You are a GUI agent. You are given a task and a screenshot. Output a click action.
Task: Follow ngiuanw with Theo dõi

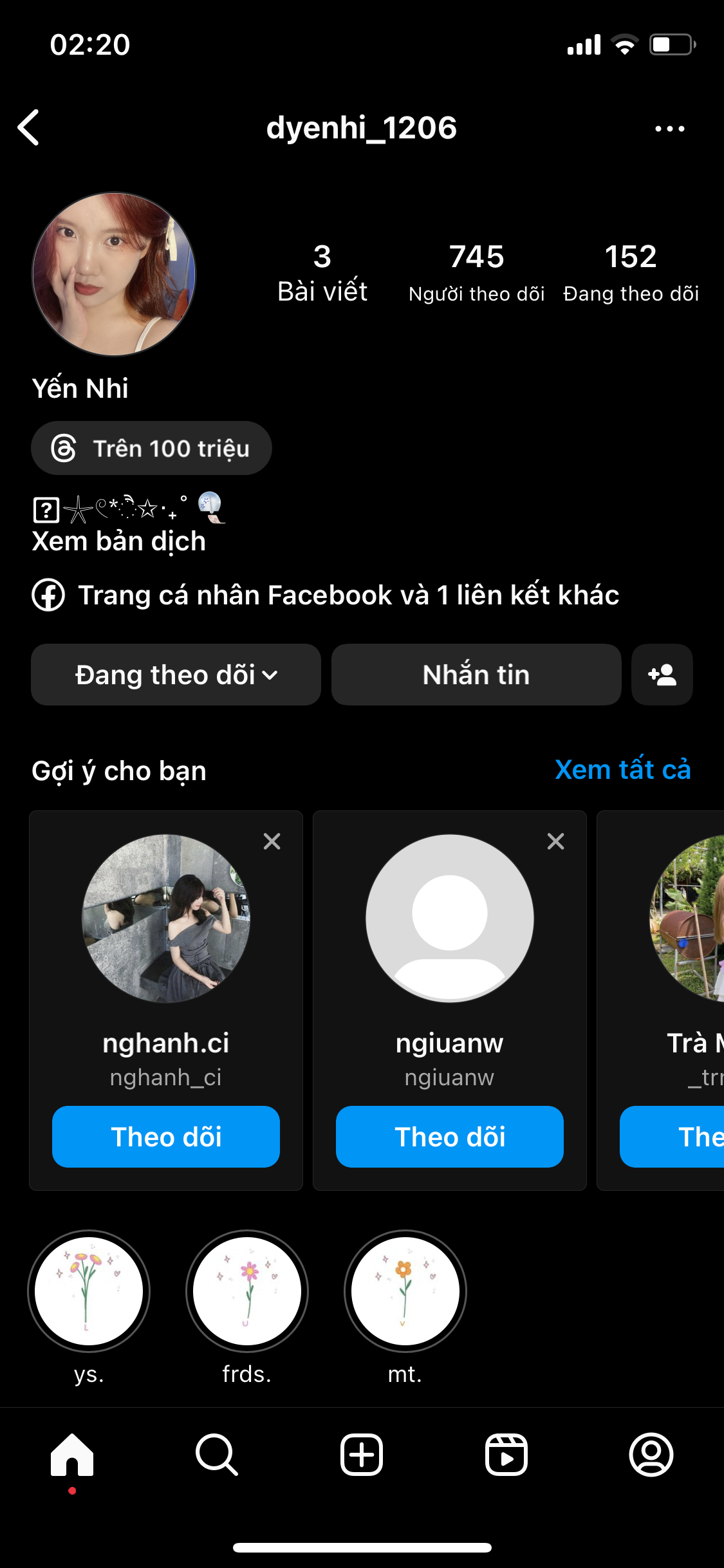450,1137
